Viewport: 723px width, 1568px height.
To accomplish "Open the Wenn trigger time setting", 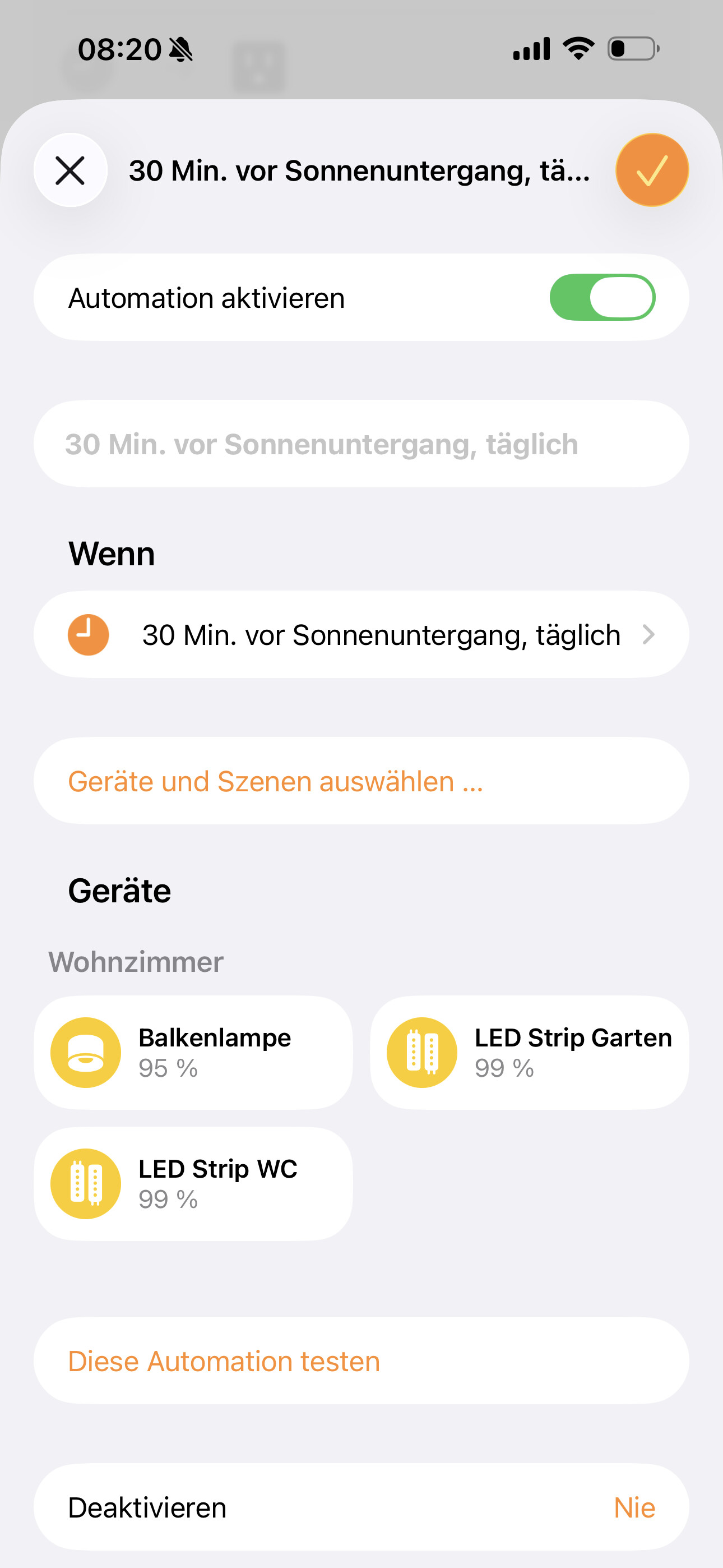I will click(361, 635).
